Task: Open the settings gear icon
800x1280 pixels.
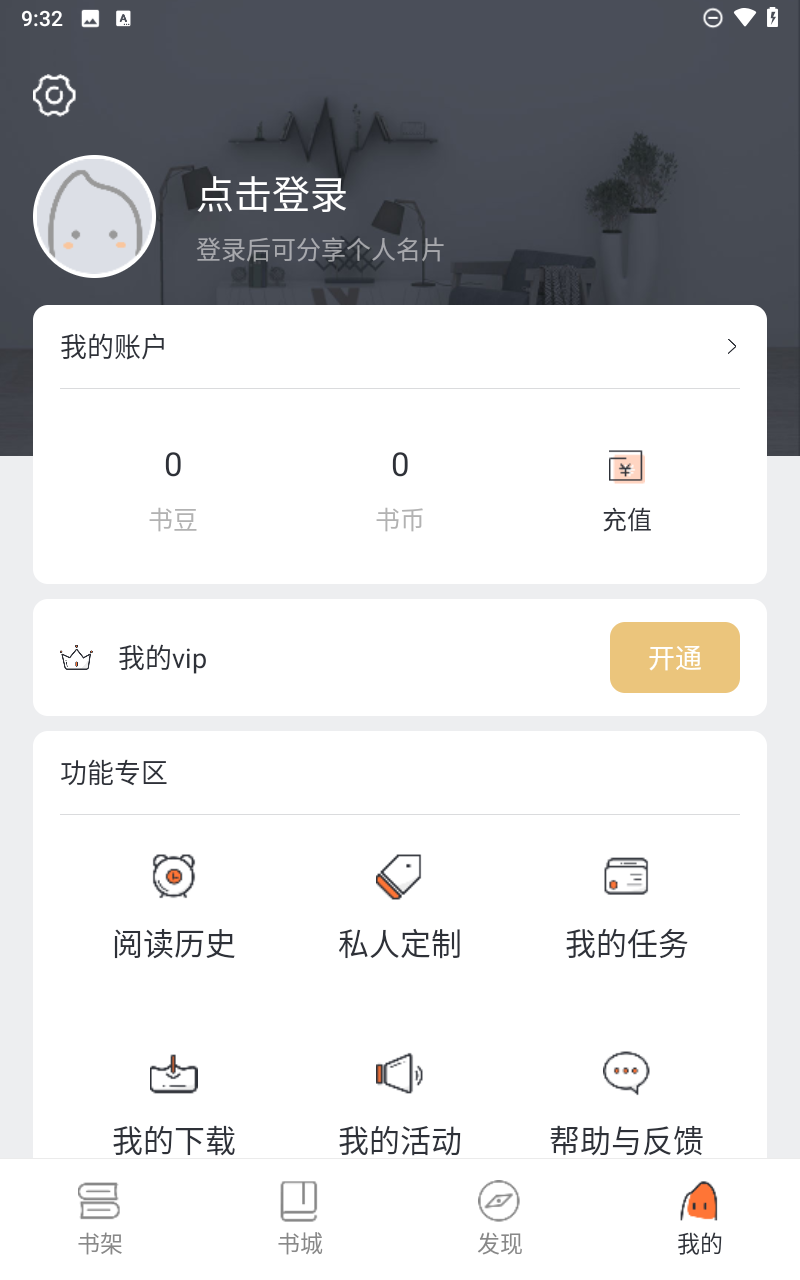Action: 54,96
